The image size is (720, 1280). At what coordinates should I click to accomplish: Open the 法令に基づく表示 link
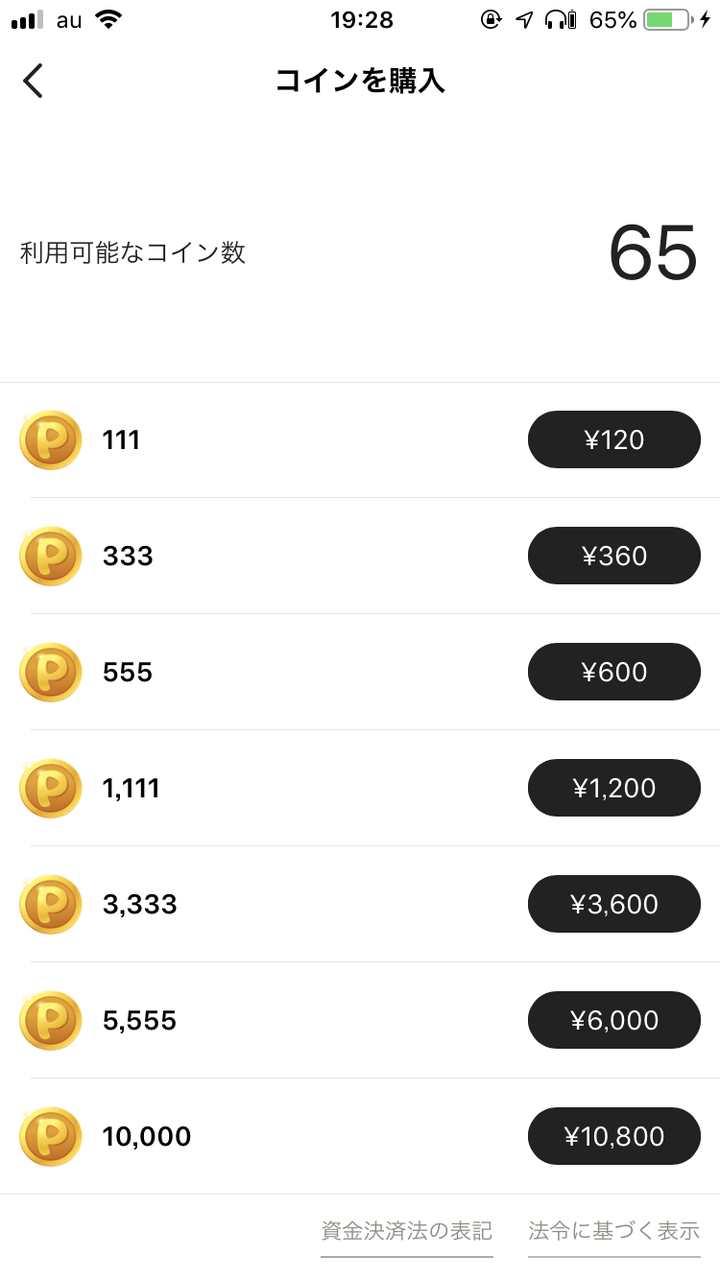[613, 1231]
